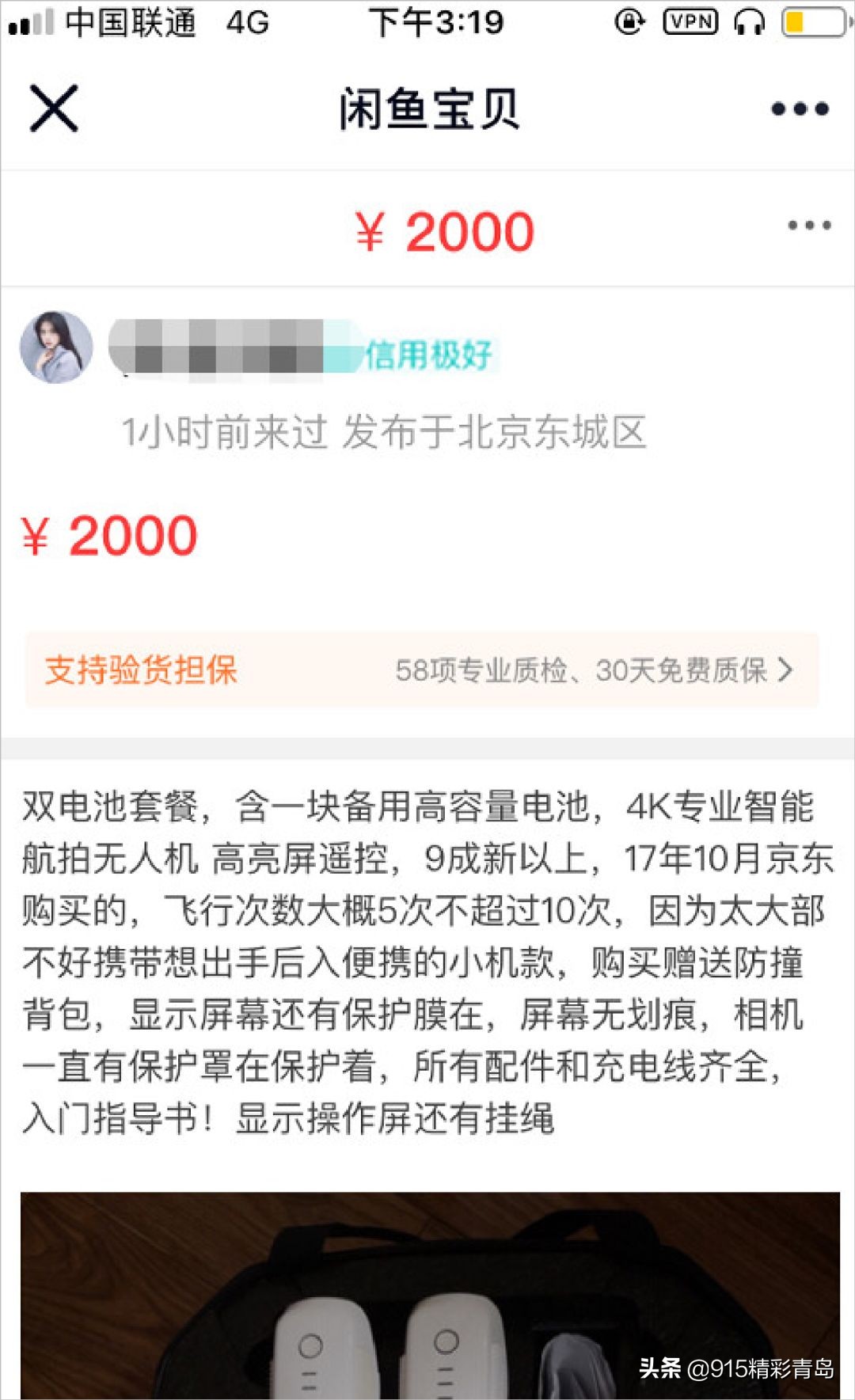Tap the 闲鱼宝贝 page title

click(427, 112)
